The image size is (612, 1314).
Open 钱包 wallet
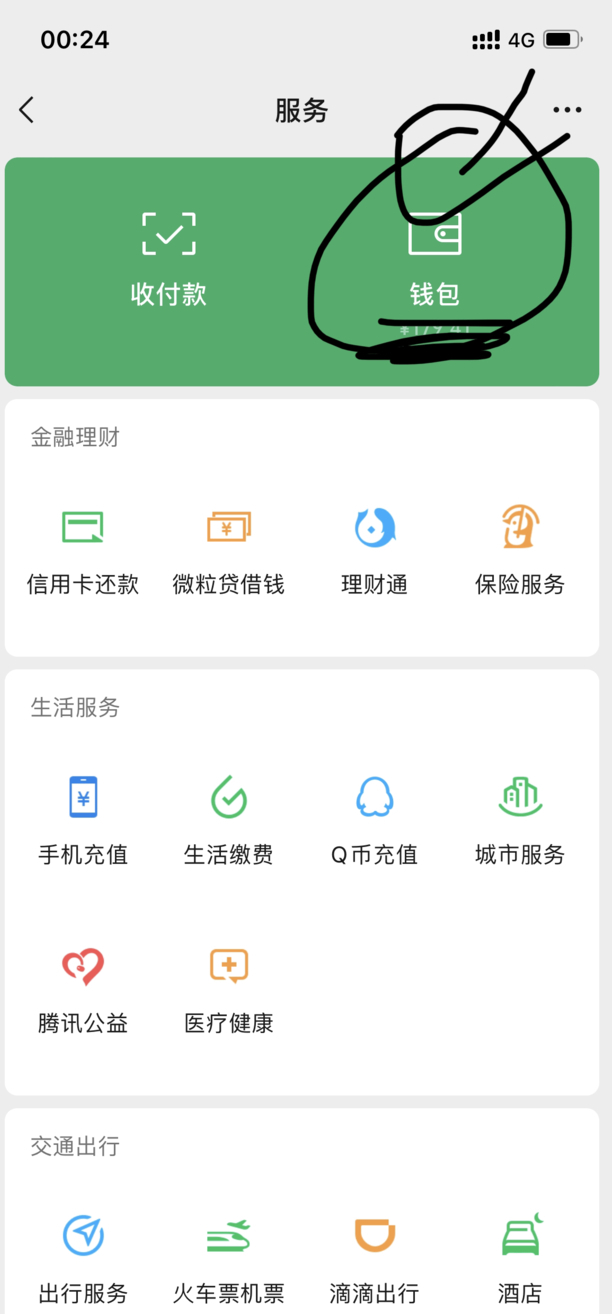[x=434, y=260]
